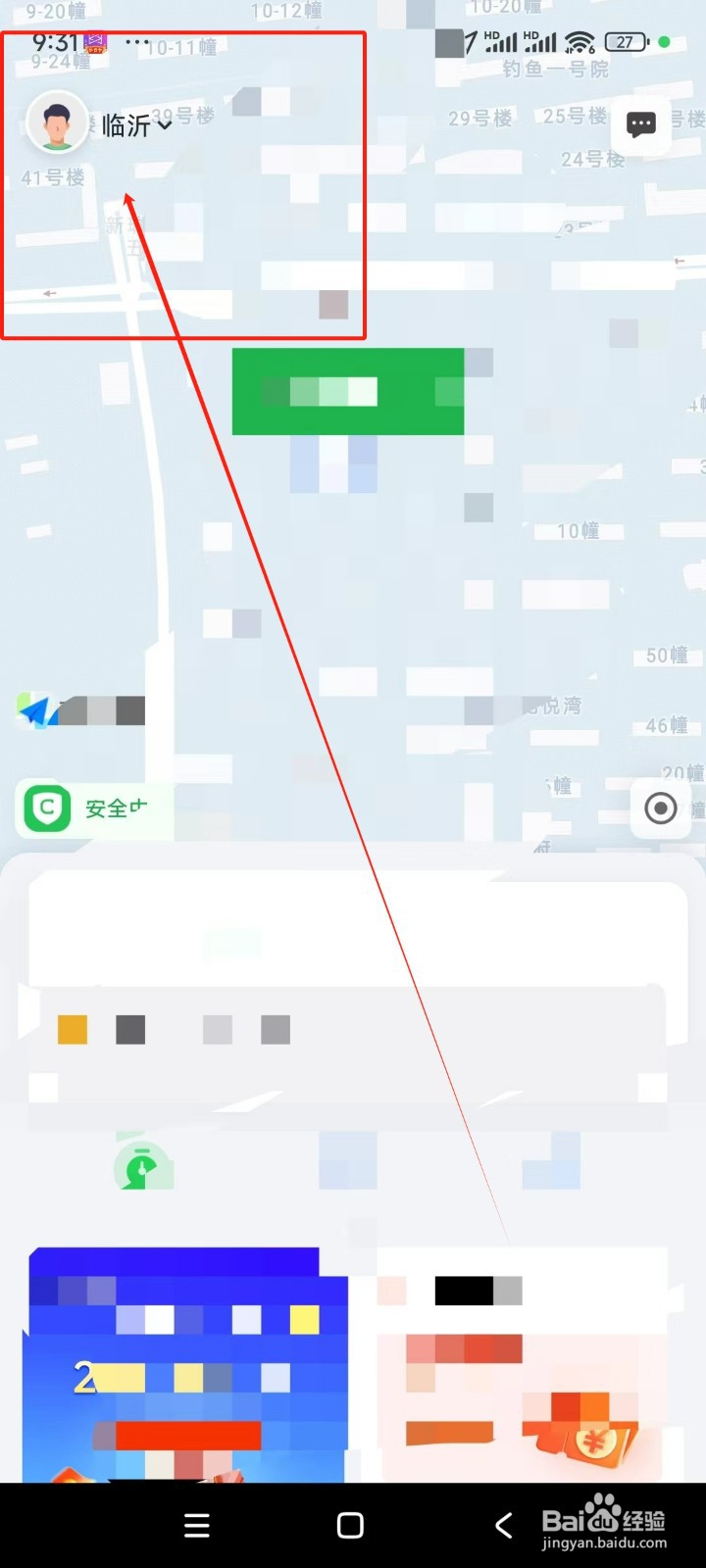706x1568 pixels.
Task: Tap the green speedometer icon
Action: click(144, 1164)
